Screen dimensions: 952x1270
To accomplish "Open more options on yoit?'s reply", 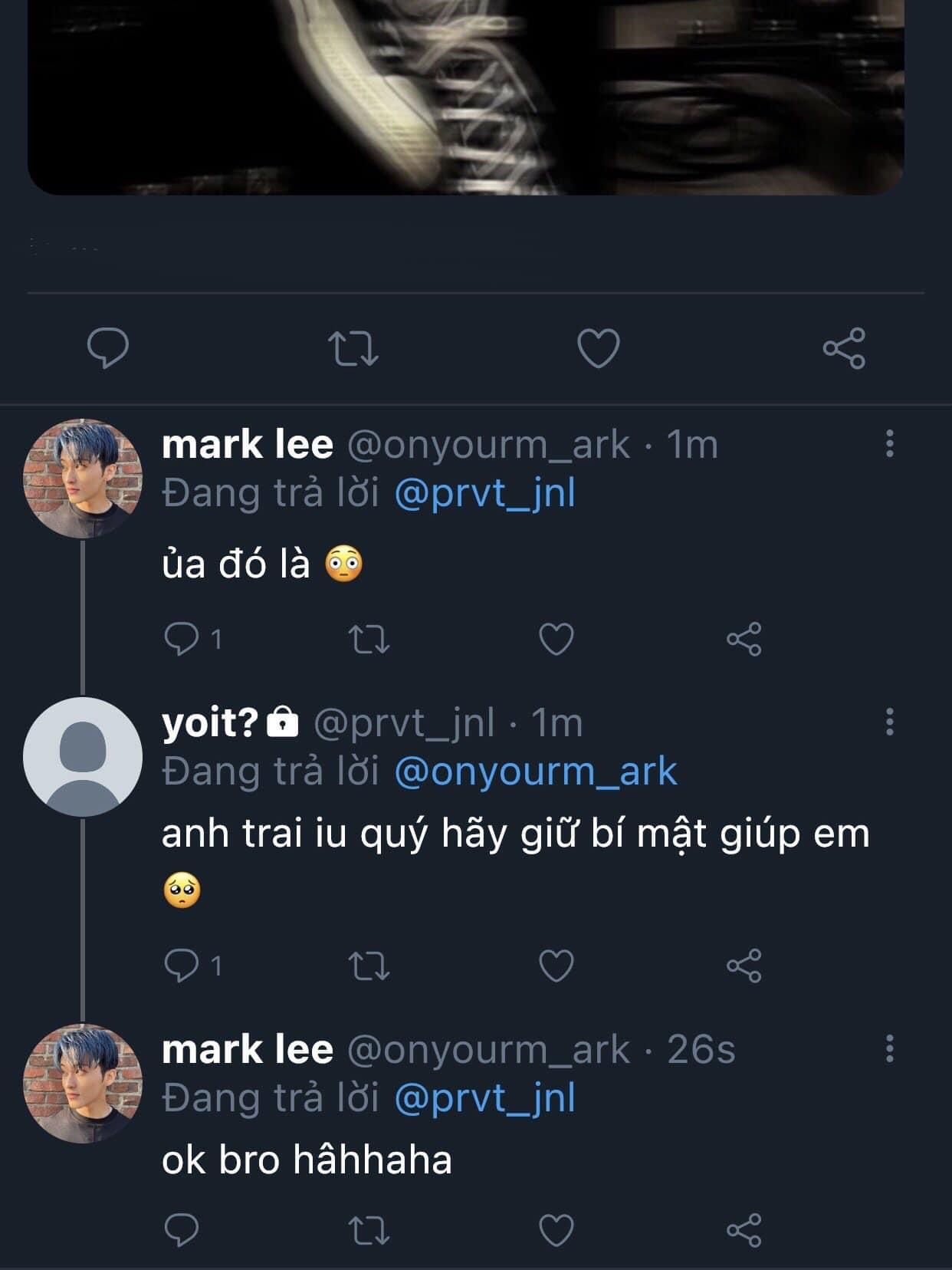I will 889,722.
